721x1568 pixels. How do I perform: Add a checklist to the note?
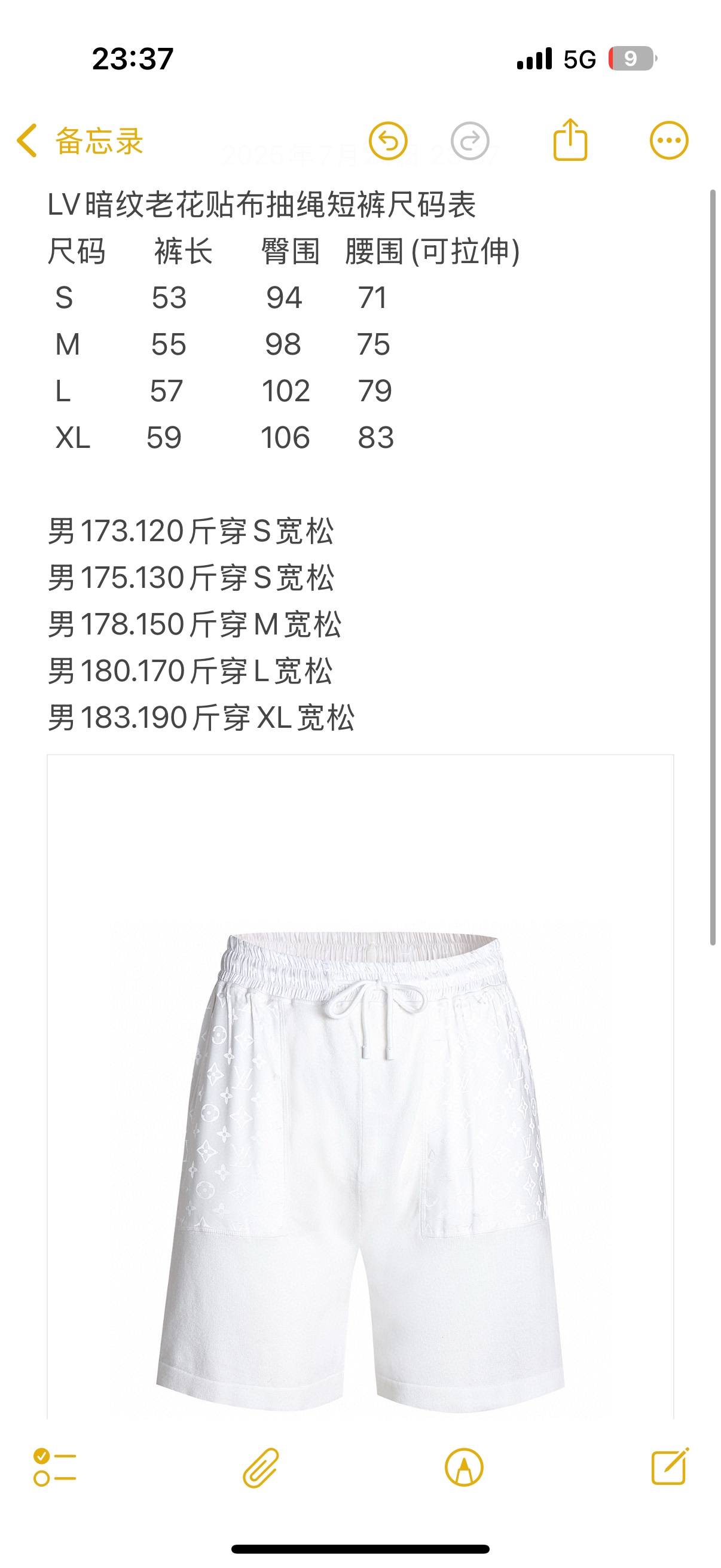pyautogui.click(x=55, y=1467)
